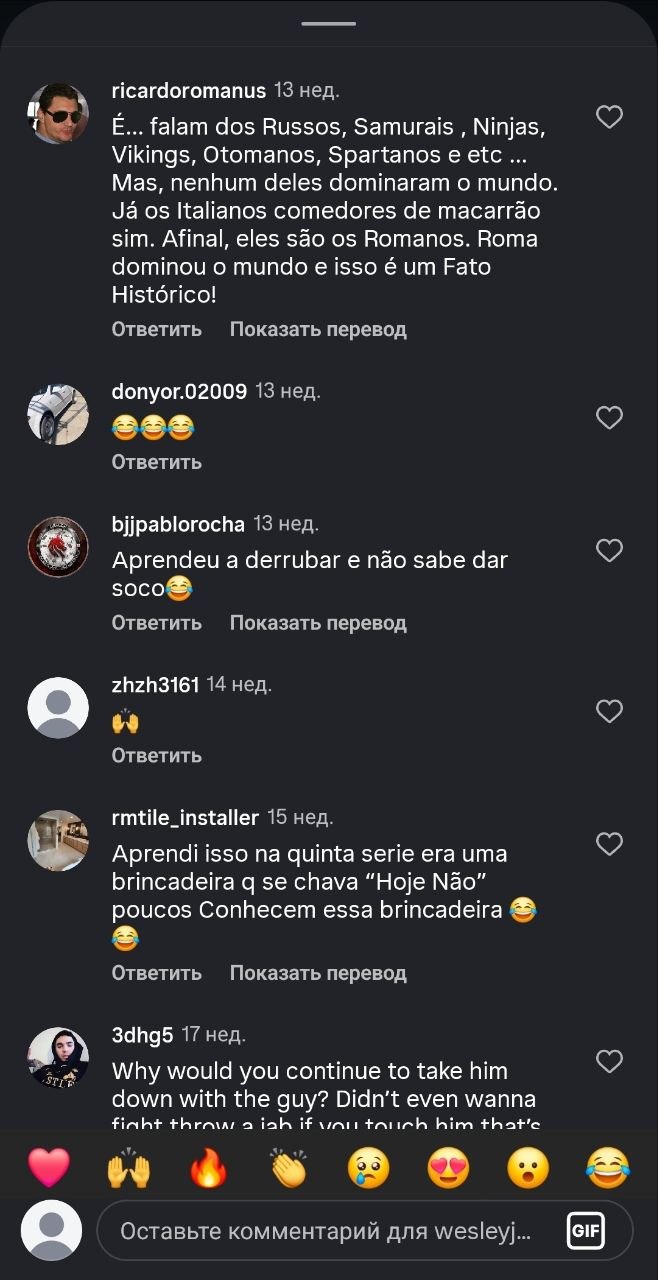
Task: Like ricardoromanus's comment
Action: [x=609, y=117]
